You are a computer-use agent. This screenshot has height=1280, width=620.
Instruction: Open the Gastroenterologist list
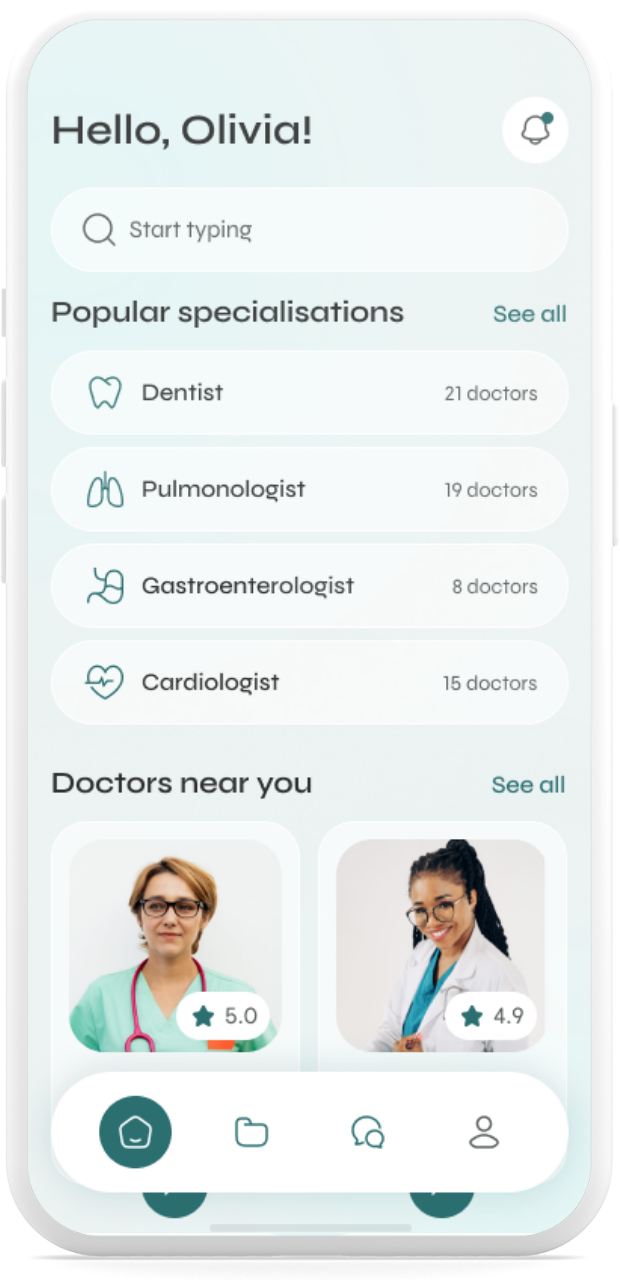pyautogui.click(x=310, y=586)
